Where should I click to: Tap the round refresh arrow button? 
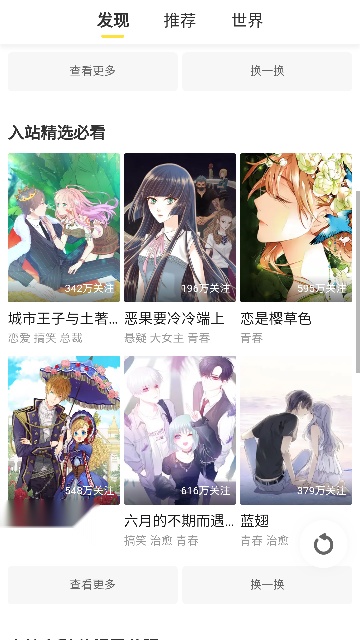323,544
